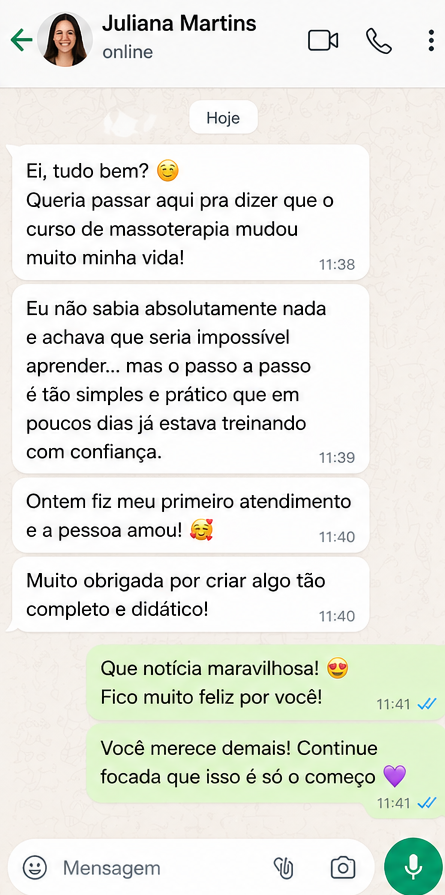Start a voice call with Juliana
The height and width of the screenshot is (895, 445).
point(379,41)
